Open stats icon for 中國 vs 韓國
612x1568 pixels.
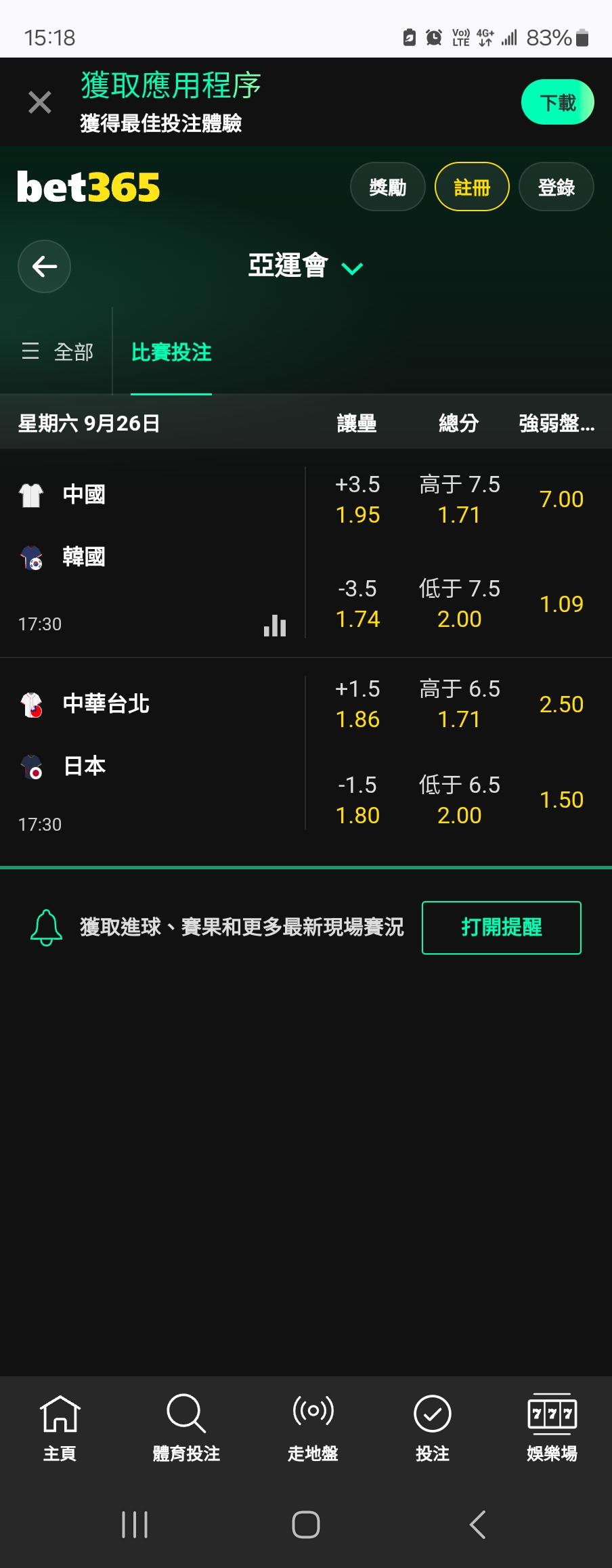click(275, 625)
